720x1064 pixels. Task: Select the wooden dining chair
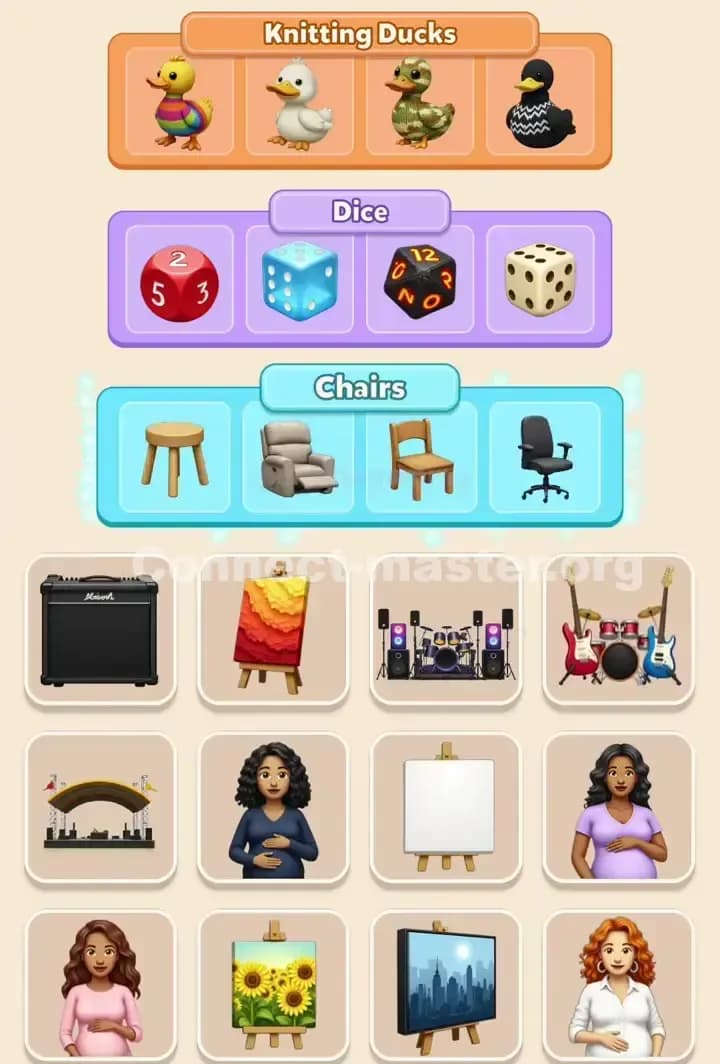[x=420, y=455]
